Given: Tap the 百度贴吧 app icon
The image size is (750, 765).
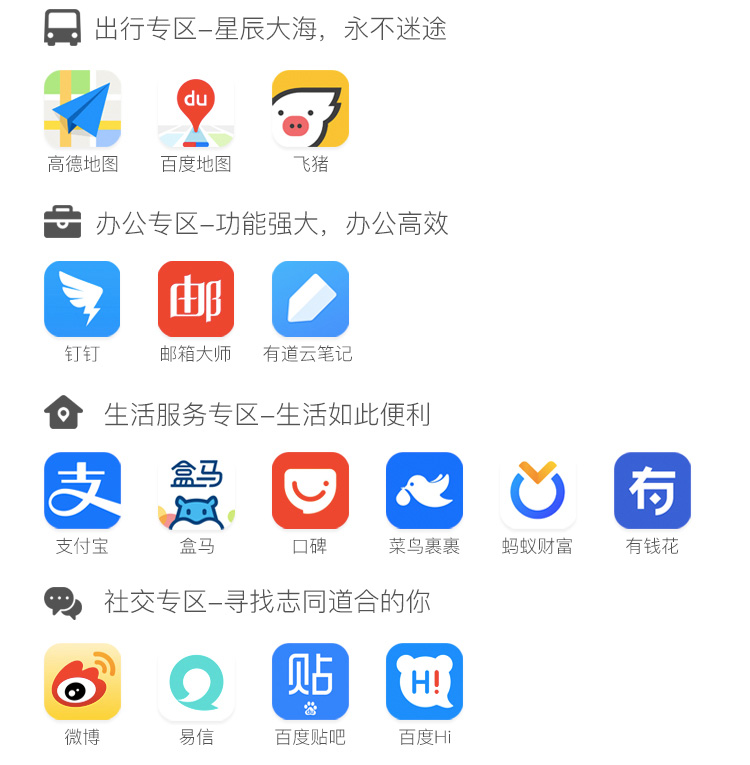Looking at the screenshot, I should (310, 681).
